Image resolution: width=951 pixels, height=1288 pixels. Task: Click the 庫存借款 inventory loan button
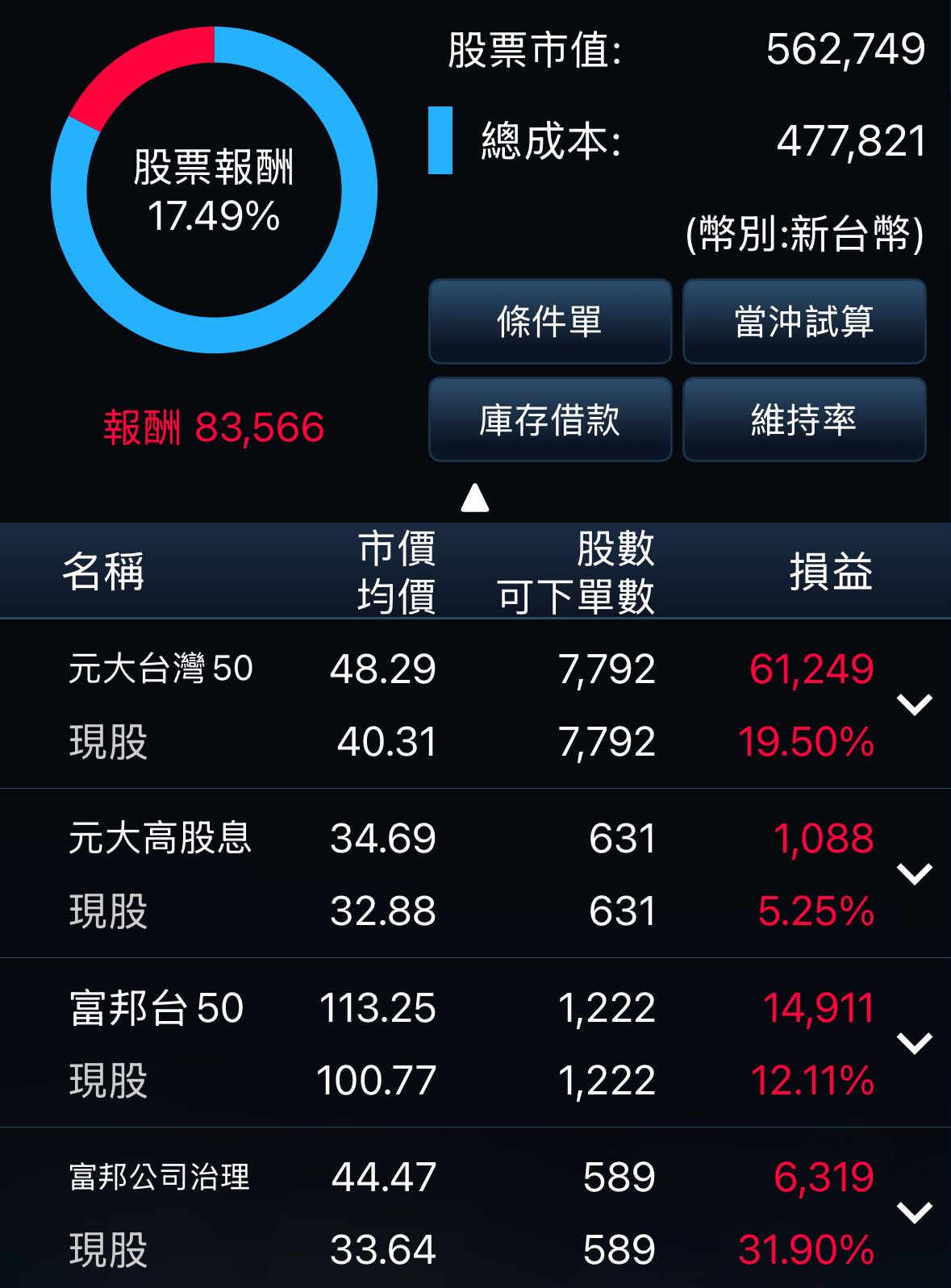click(x=551, y=419)
